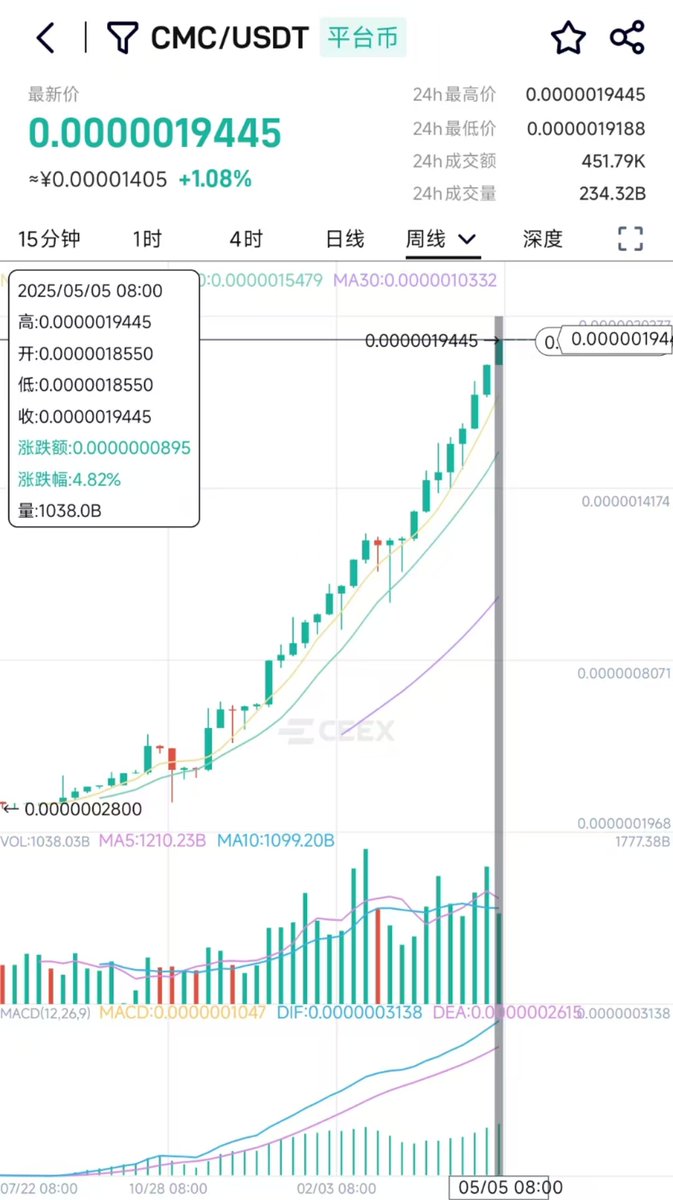673x1200 pixels.
Task: Switch to the 15分钟 timeframe
Action: [49, 239]
